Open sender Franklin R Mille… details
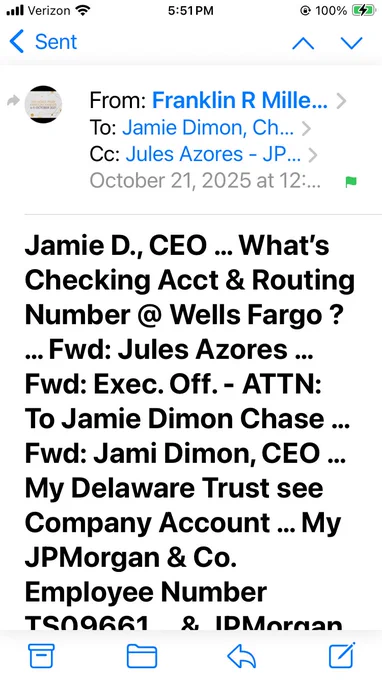The height and width of the screenshot is (680, 382). tap(239, 101)
